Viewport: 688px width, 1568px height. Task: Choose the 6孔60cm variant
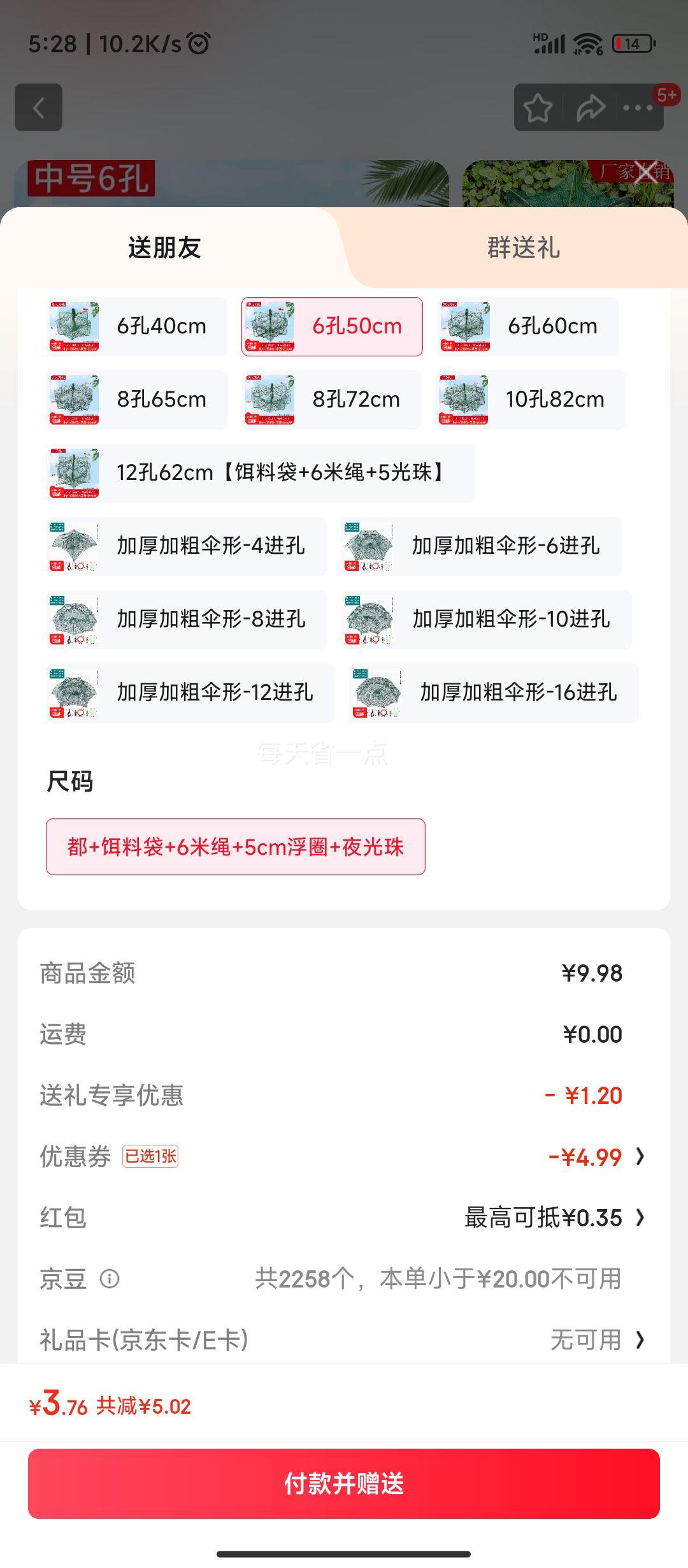pos(527,326)
